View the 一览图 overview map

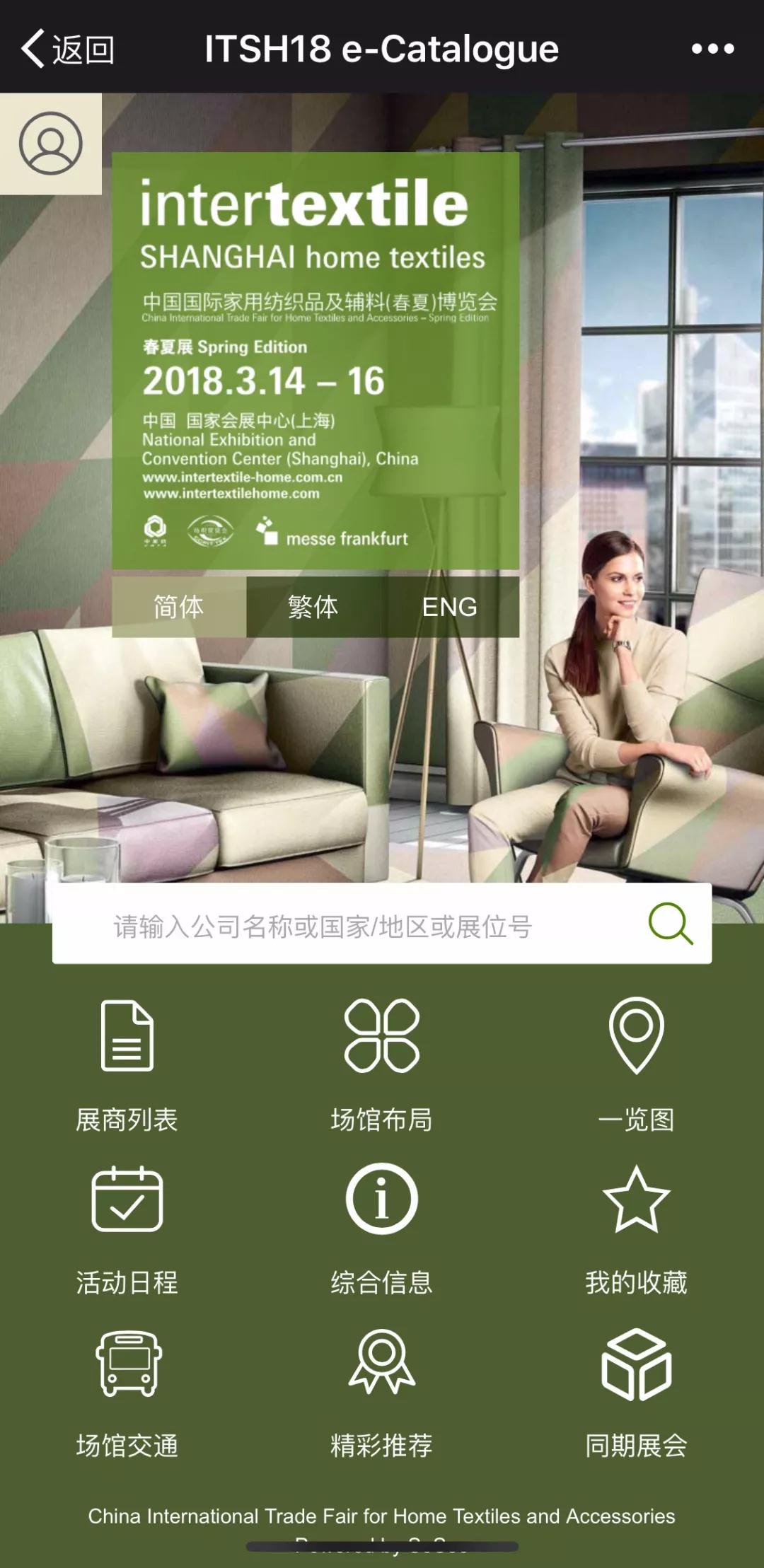point(636,1064)
